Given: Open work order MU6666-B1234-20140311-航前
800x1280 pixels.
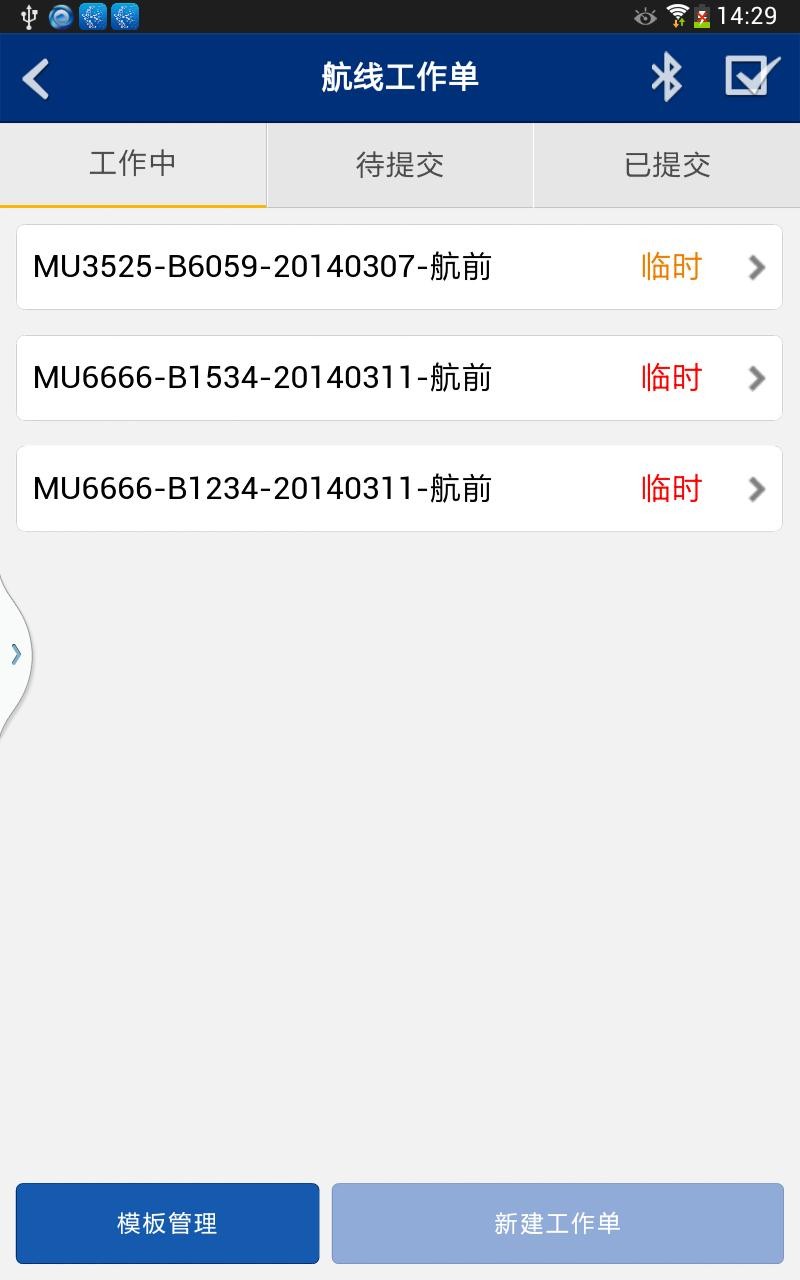Looking at the screenshot, I should [x=399, y=489].
